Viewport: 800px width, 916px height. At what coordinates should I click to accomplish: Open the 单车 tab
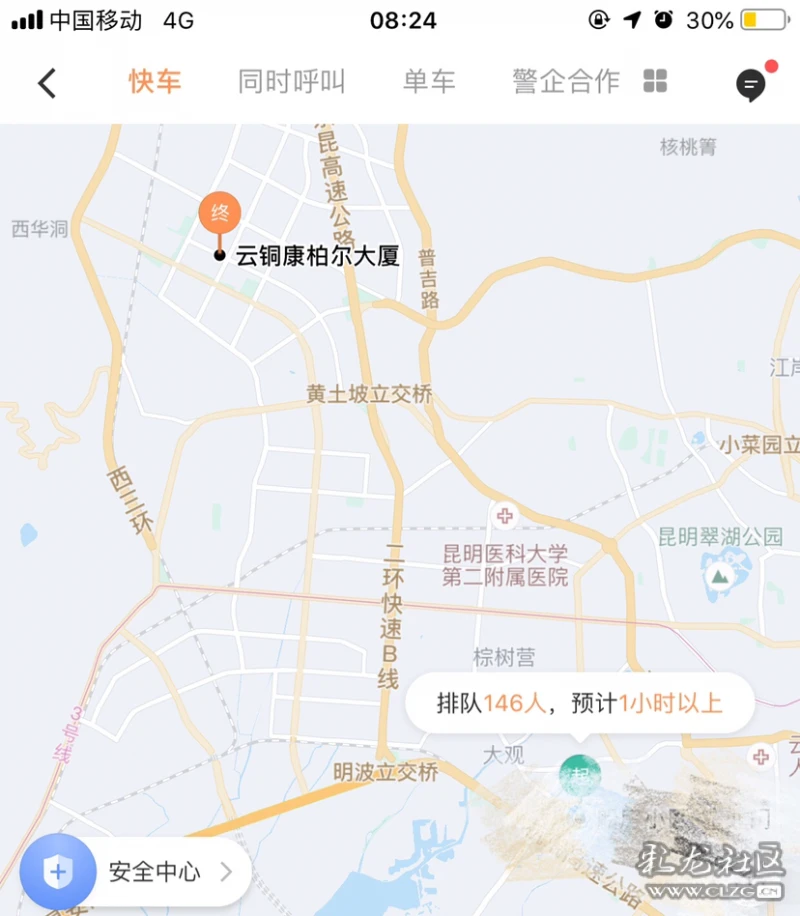[x=429, y=82]
